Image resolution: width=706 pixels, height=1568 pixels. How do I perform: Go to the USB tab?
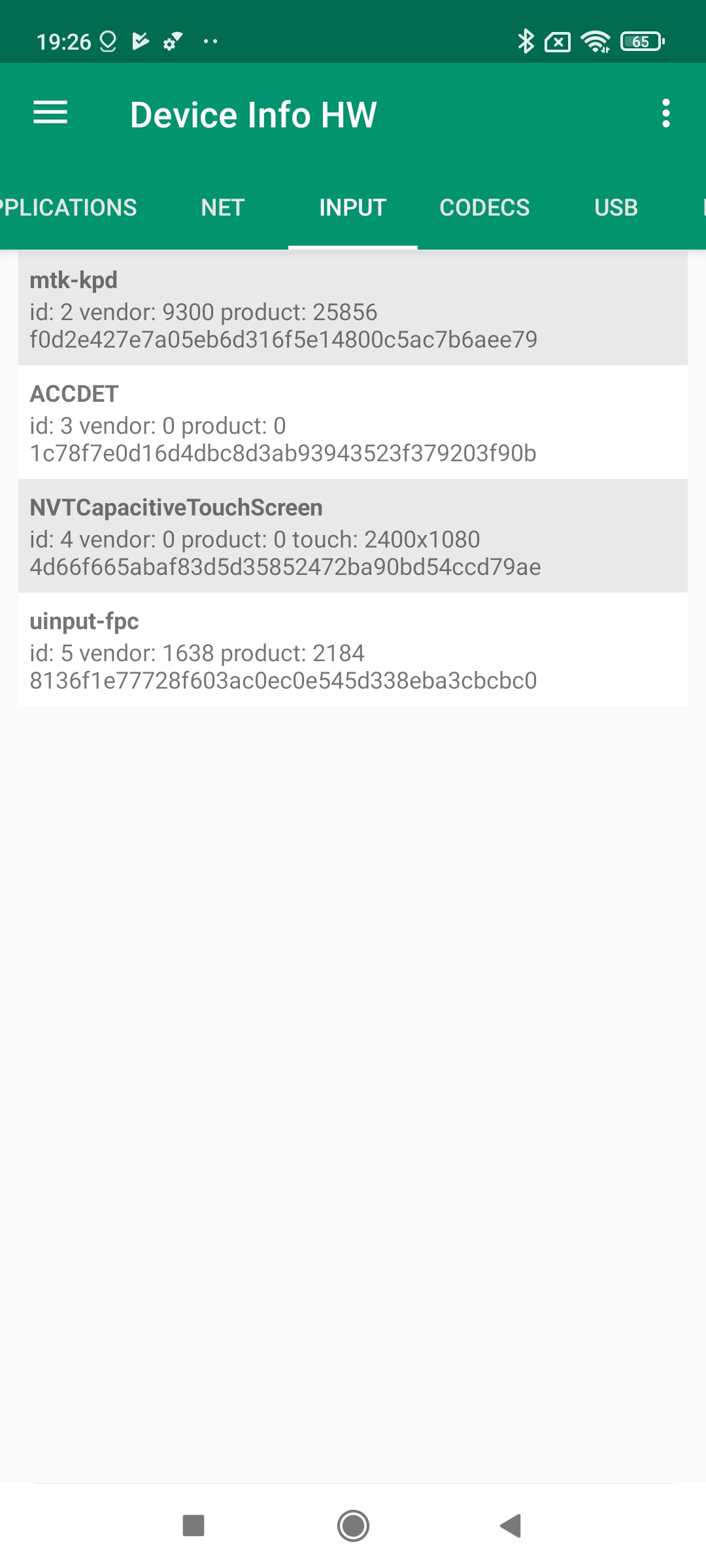pos(616,208)
